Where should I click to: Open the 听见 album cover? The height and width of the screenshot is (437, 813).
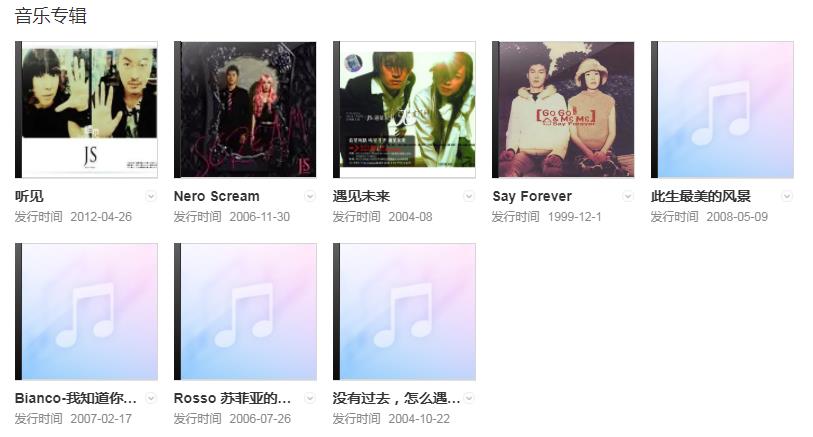tap(87, 110)
